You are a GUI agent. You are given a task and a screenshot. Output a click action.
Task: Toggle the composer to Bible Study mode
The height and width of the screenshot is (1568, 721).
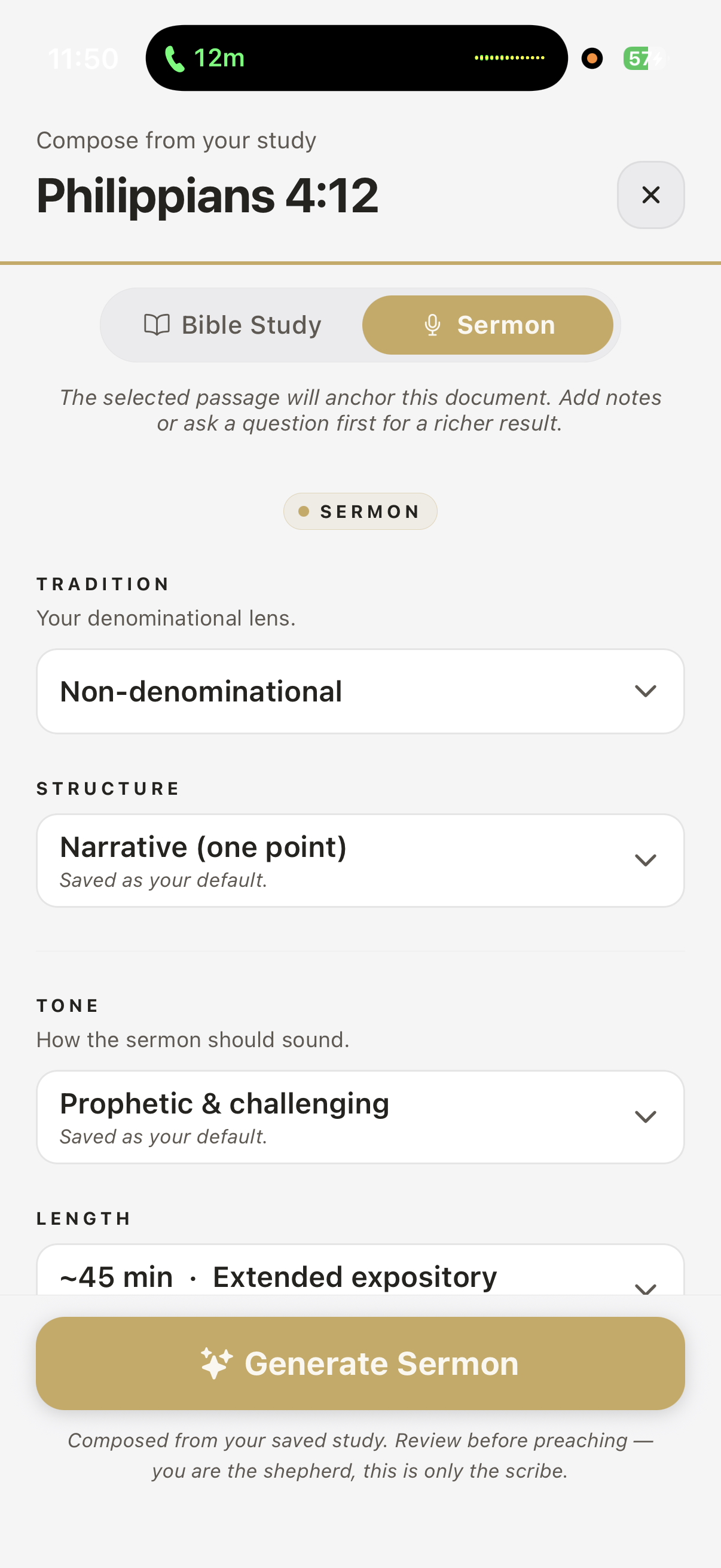coord(234,325)
